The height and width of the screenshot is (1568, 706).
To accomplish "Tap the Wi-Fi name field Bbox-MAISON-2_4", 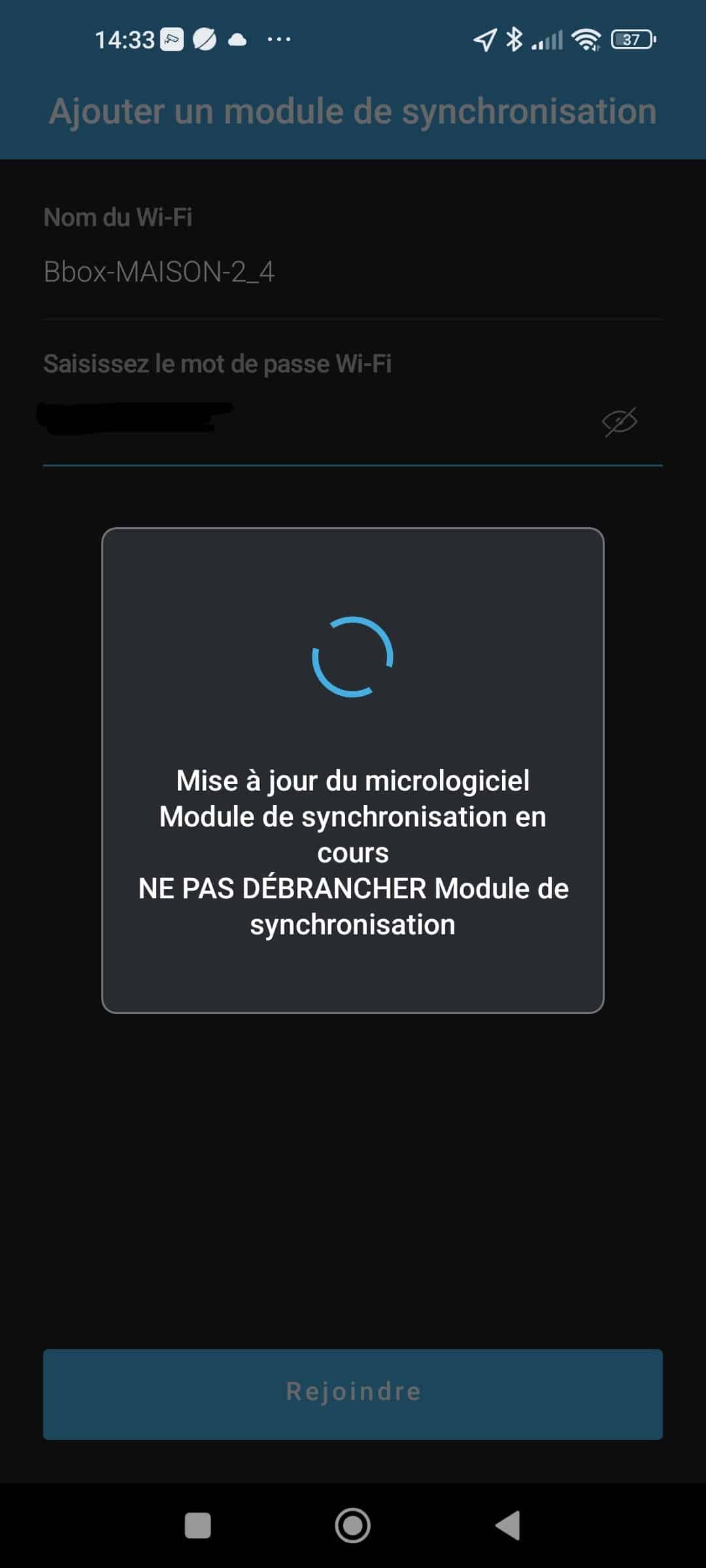I will click(x=352, y=272).
